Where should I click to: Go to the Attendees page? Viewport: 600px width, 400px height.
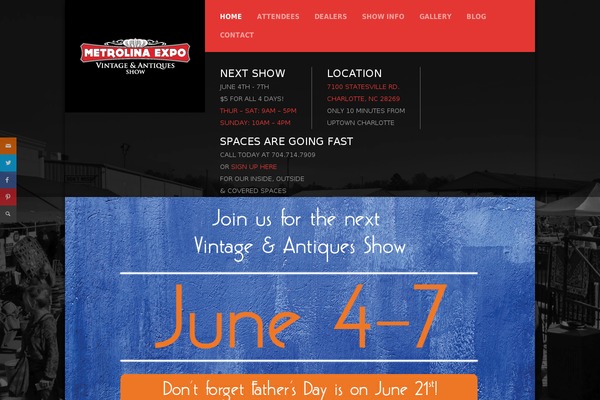point(278,17)
